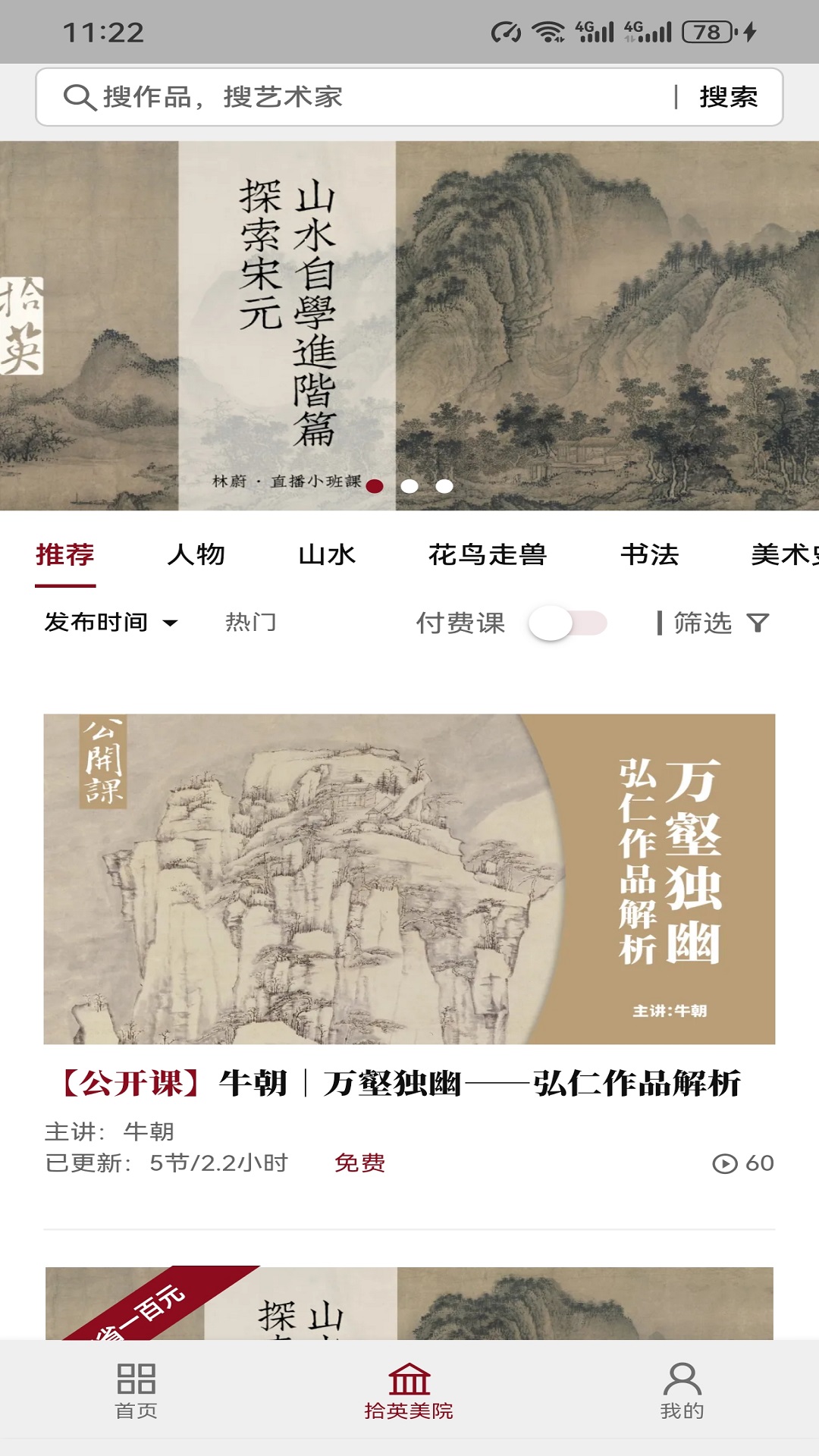Sort courses by 热门
The width and height of the screenshot is (819, 1456).
pyautogui.click(x=251, y=623)
